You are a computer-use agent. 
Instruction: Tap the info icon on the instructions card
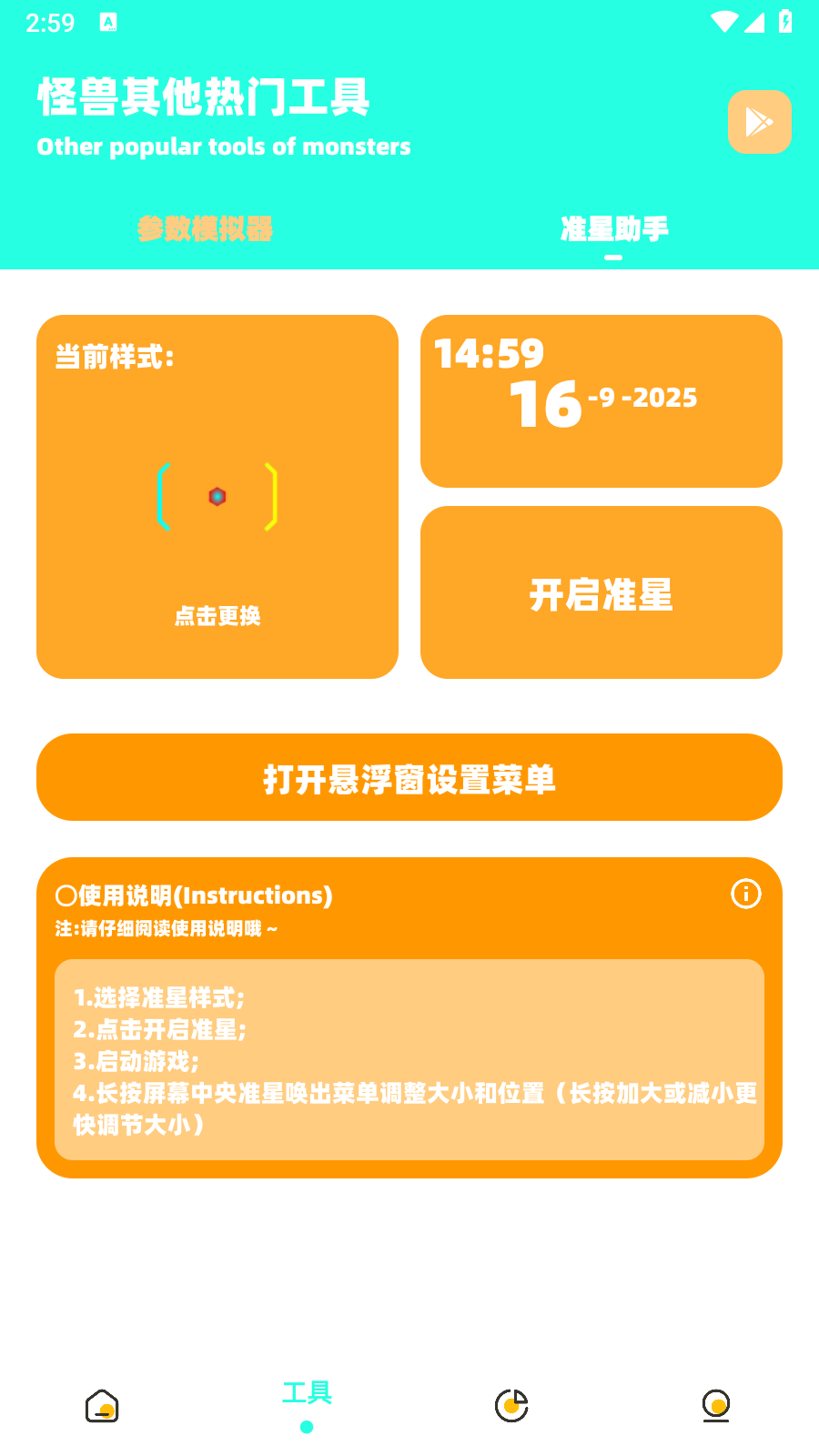[x=745, y=895]
